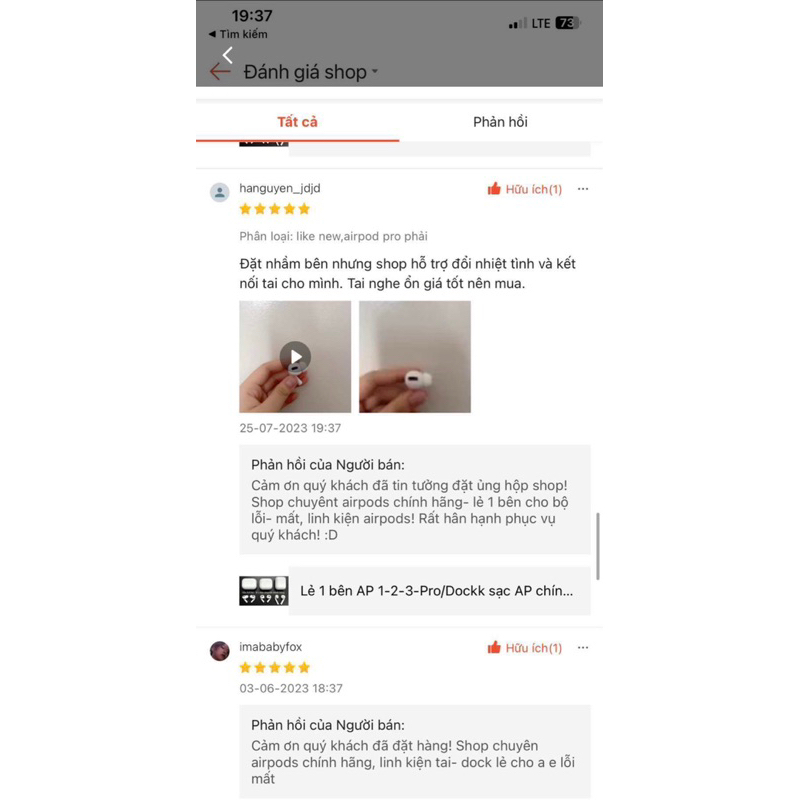Image resolution: width=800 pixels, height=800 pixels.
Task: Play the video in hanguyen_jdjd's review
Action: [x=295, y=356]
